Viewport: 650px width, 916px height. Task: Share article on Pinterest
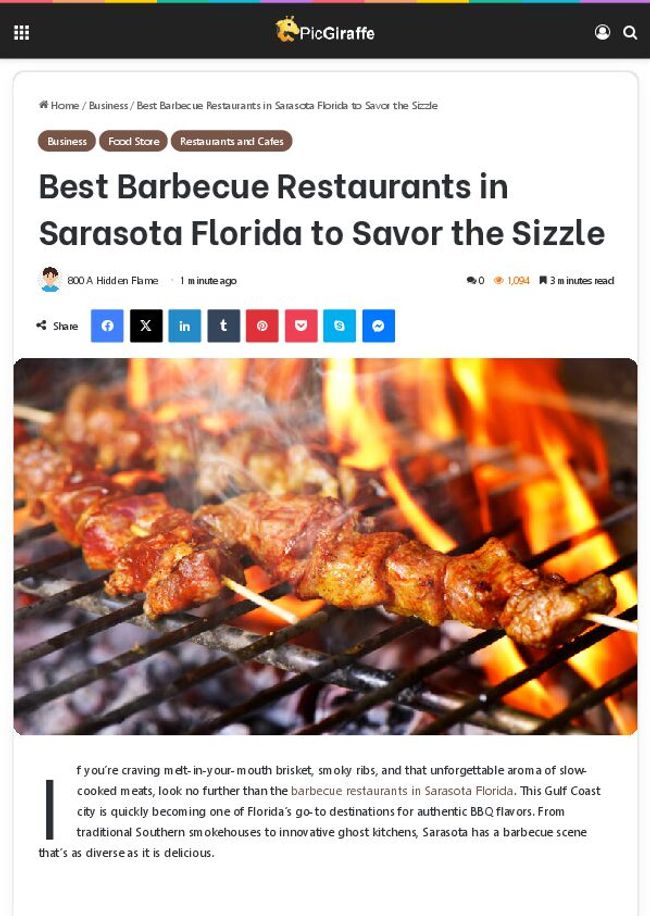click(x=262, y=326)
